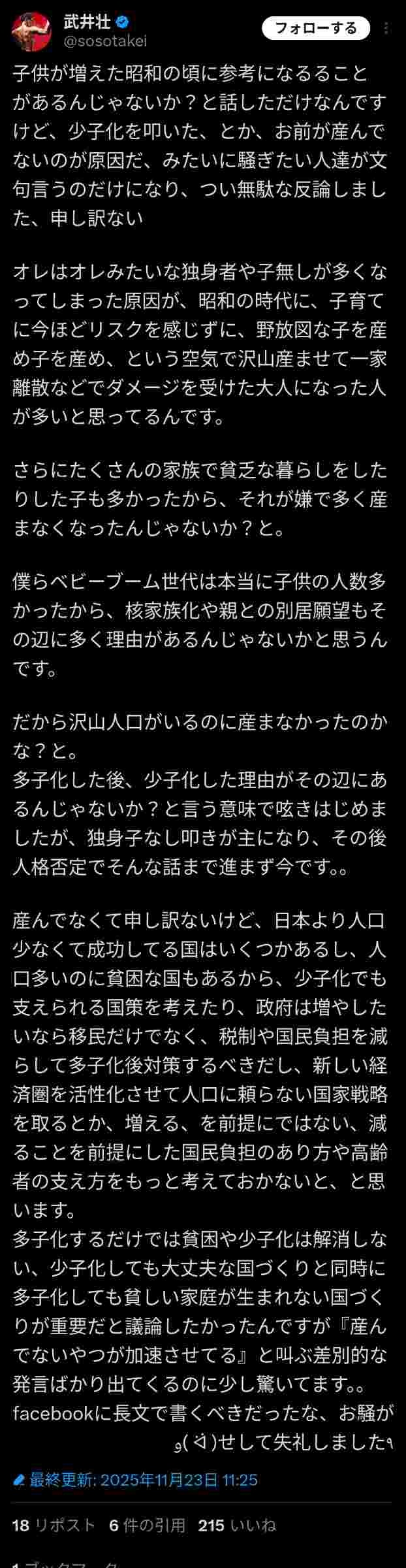Follow 武井壮 with the フォローする button

(x=316, y=28)
